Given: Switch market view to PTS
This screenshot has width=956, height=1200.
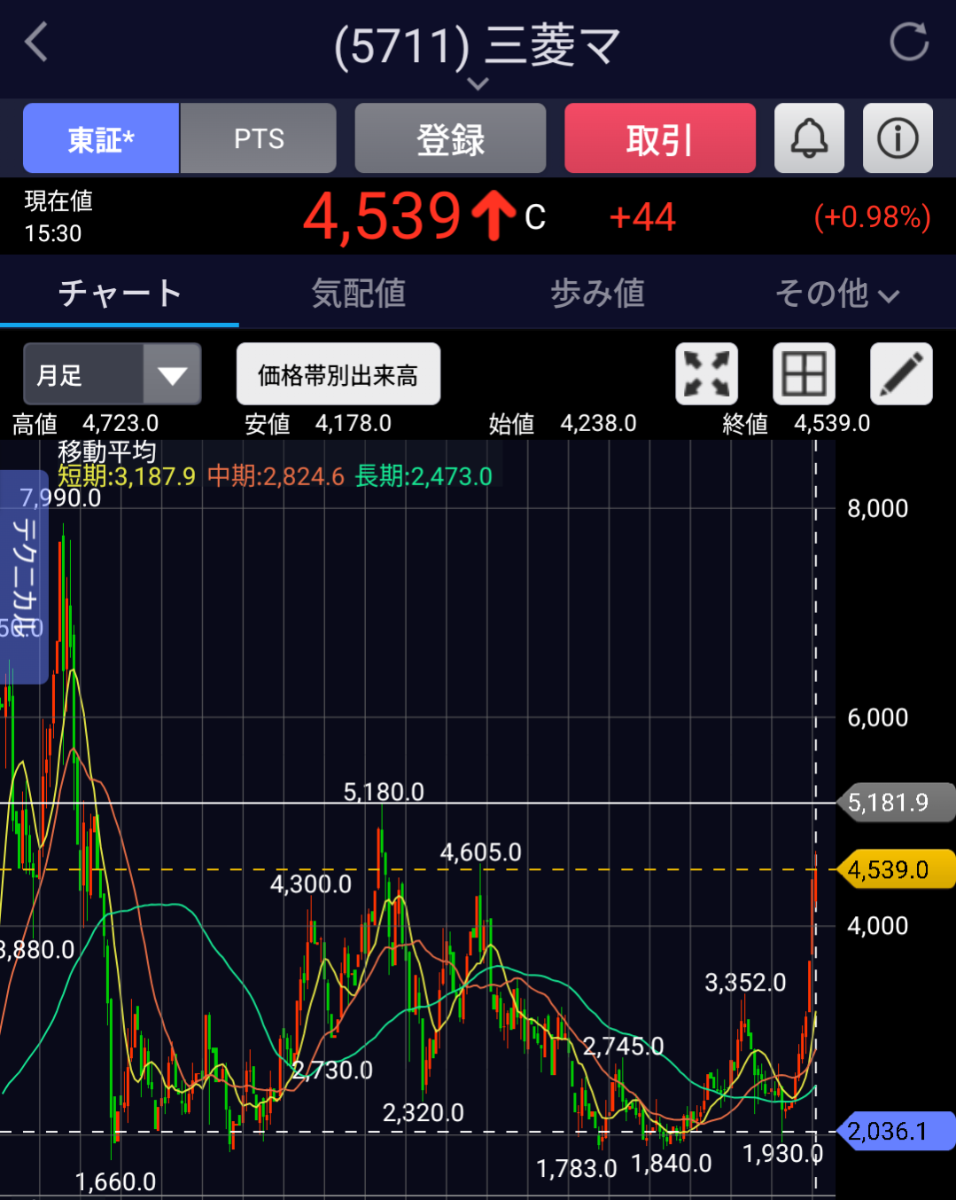Looking at the screenshot, I should (x=258, y=138).
